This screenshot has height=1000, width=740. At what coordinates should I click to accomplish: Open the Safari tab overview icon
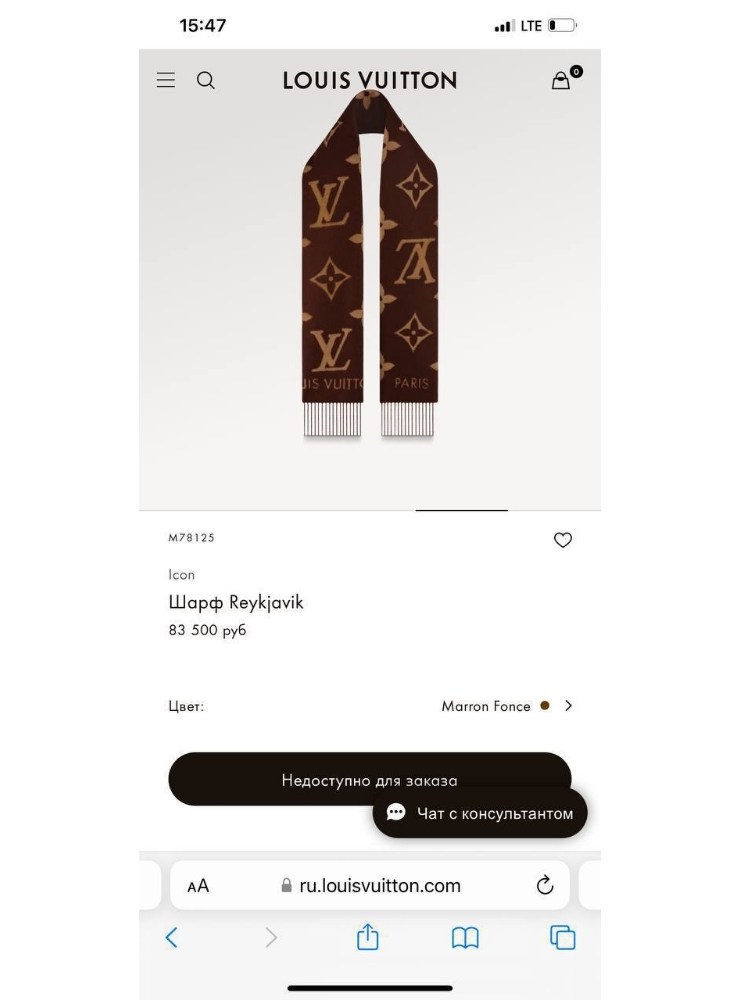[x=562, y=938]
